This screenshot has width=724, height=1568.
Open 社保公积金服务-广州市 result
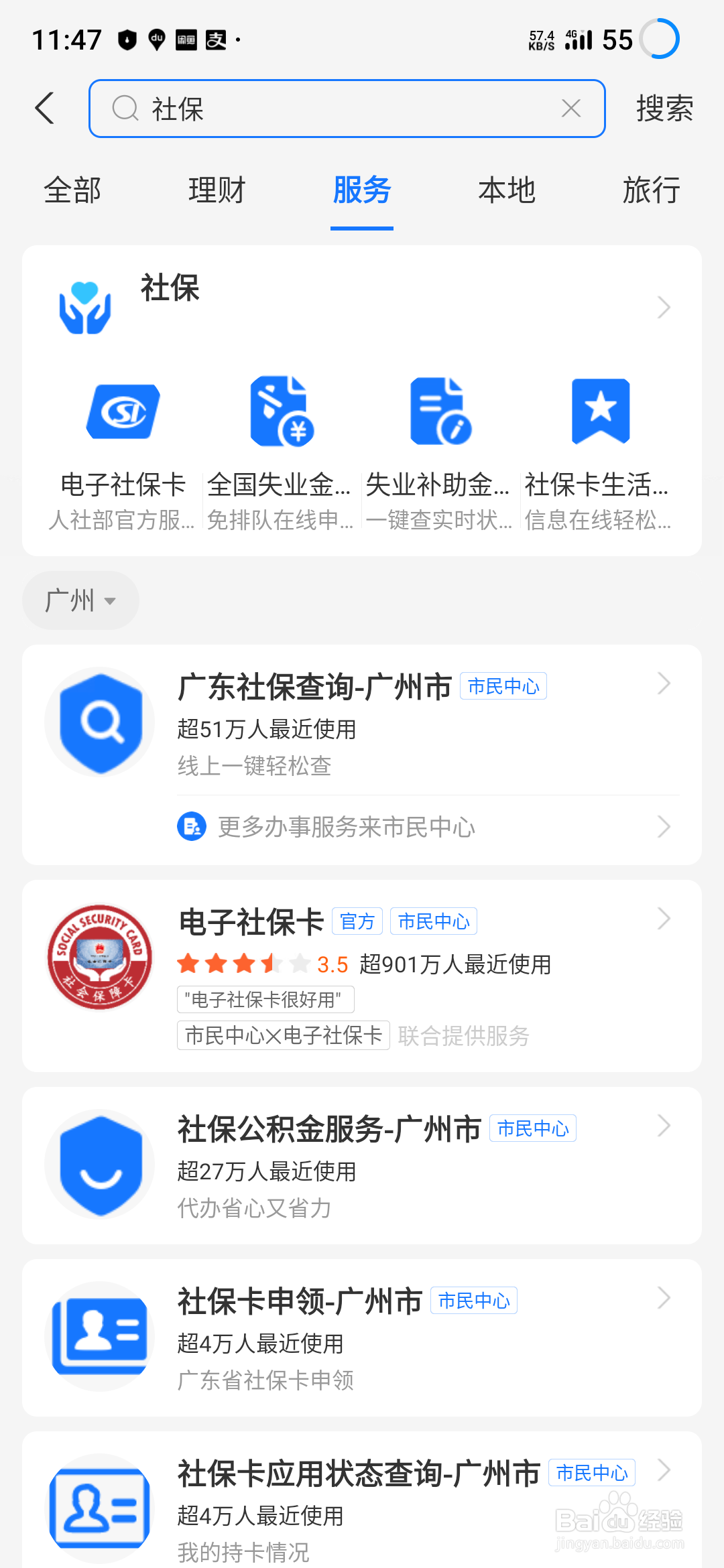click(x=362, y=1165)
